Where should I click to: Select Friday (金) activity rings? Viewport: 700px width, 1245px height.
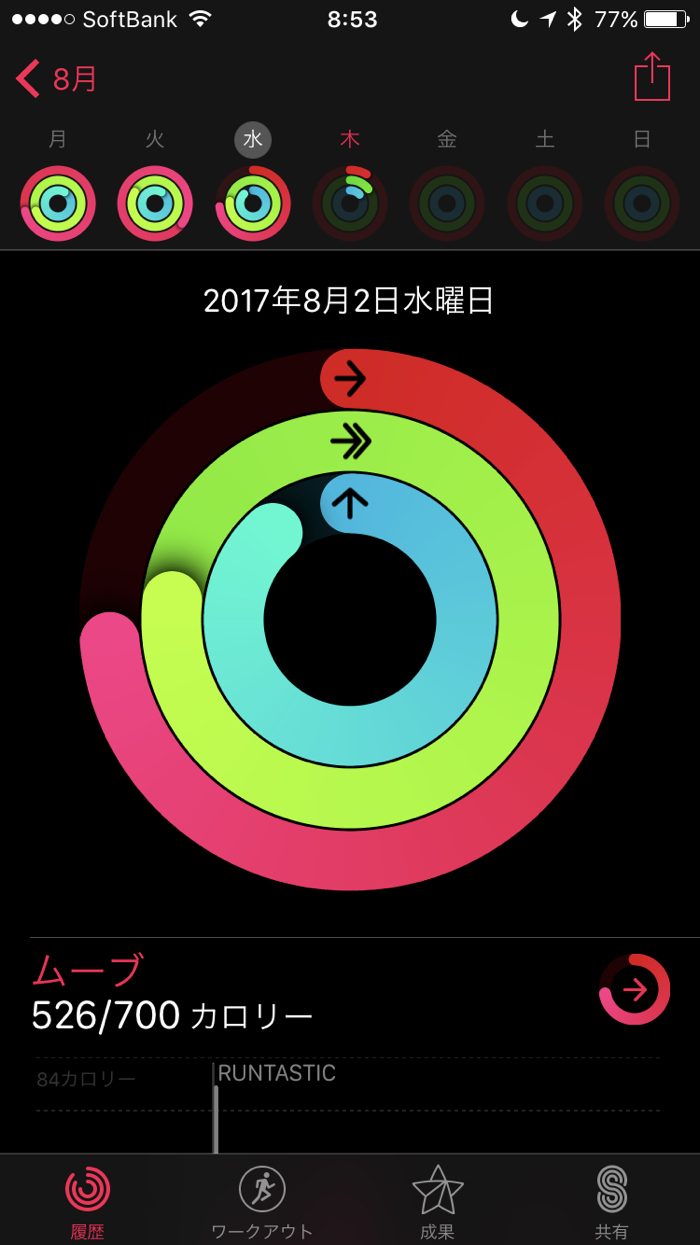[x=447, y=203]
